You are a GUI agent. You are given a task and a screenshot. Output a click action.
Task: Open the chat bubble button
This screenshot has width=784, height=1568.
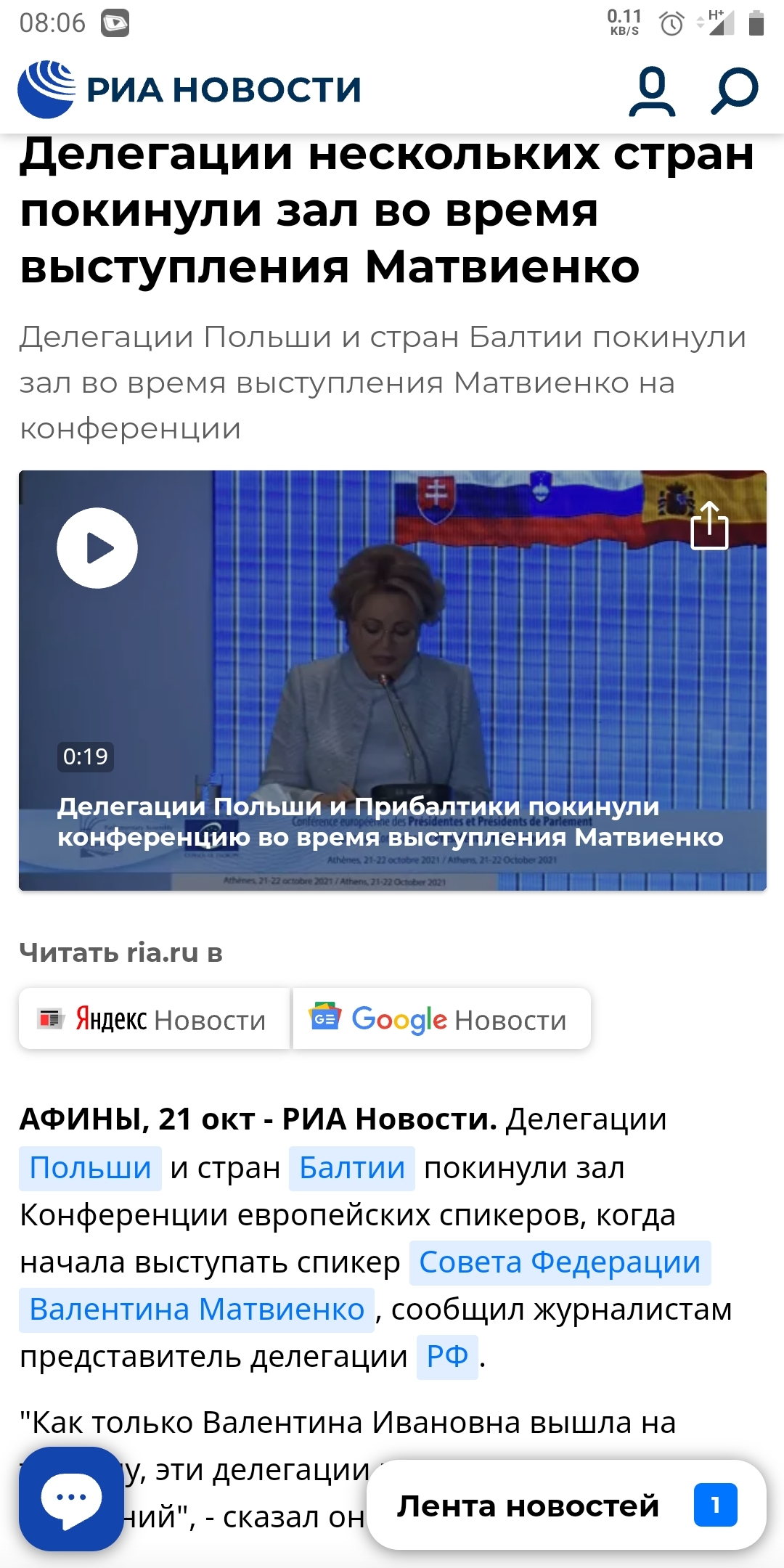tap(71, 1499)
